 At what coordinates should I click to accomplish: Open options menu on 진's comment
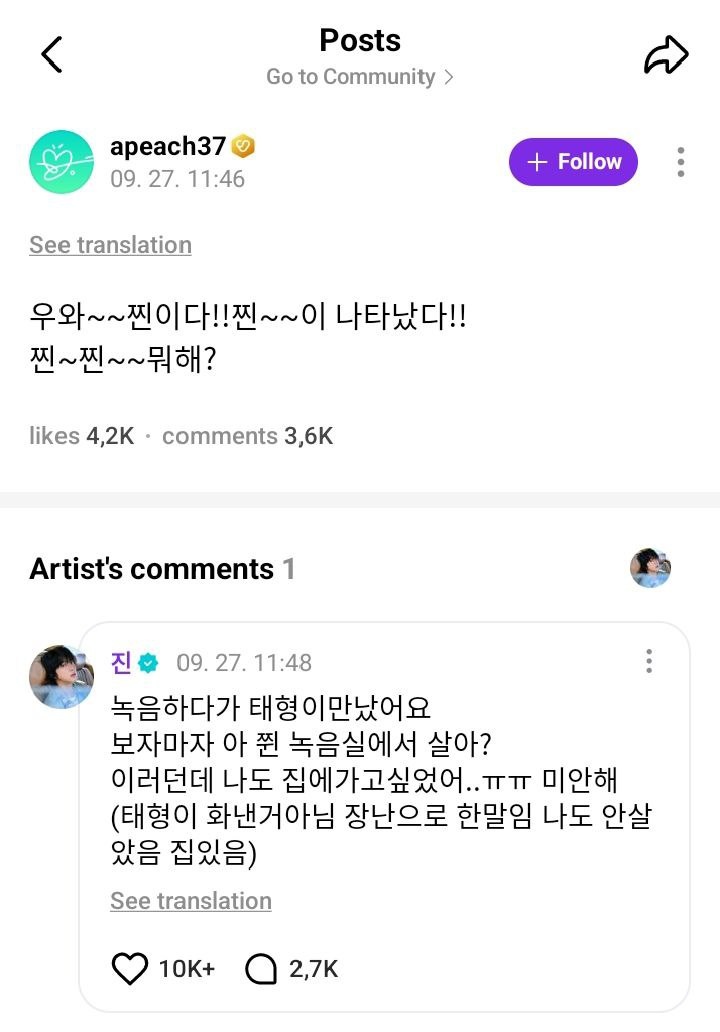pos(649,661)
